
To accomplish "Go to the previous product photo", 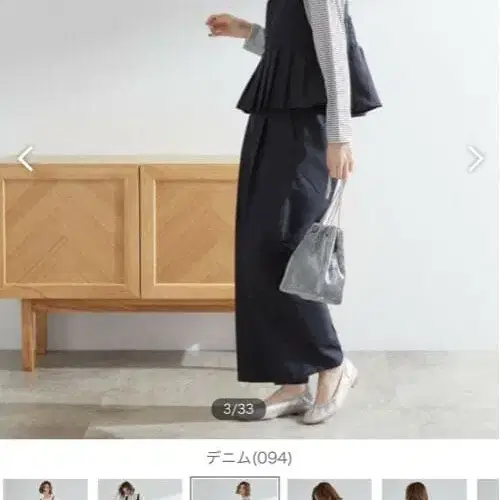I will 25,159.
